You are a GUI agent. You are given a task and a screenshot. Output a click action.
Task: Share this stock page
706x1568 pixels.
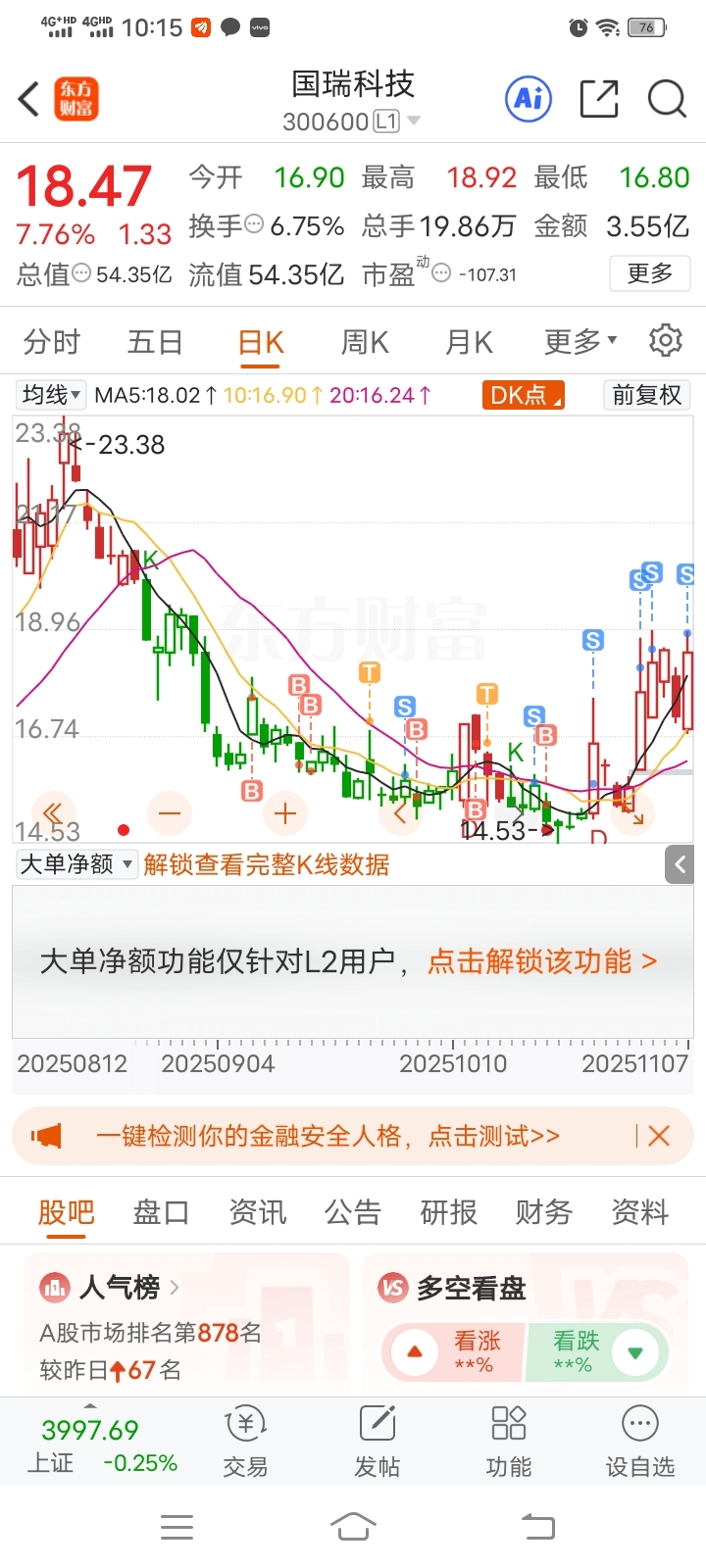click(599, 99)
